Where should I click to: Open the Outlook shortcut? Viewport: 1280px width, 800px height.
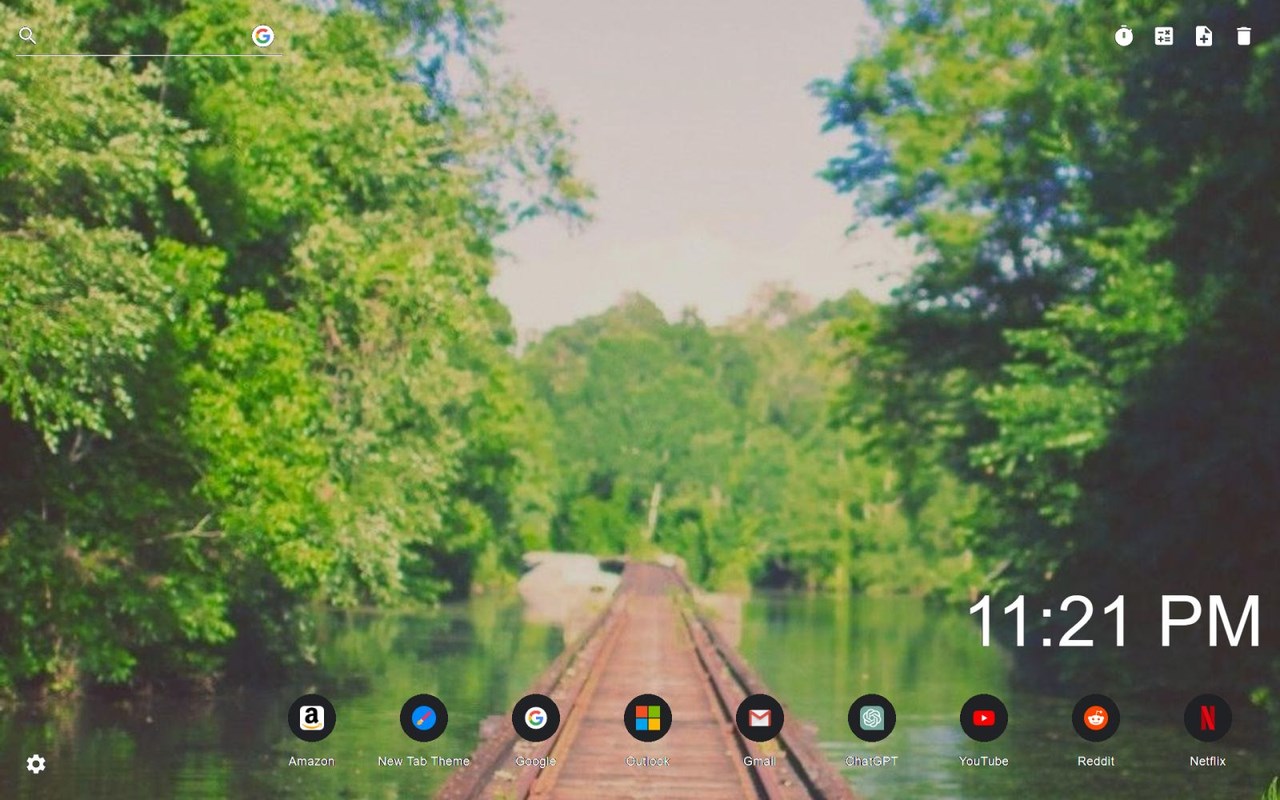pos(648,719)
